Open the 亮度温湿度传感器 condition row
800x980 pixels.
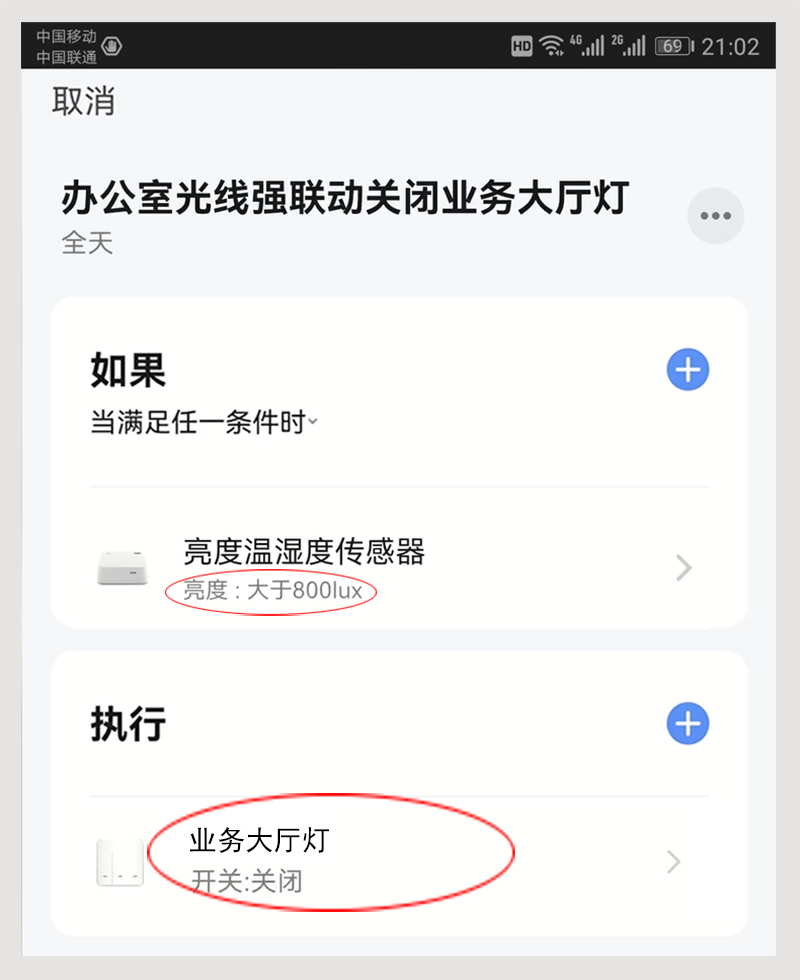click(x=400, y=568)
